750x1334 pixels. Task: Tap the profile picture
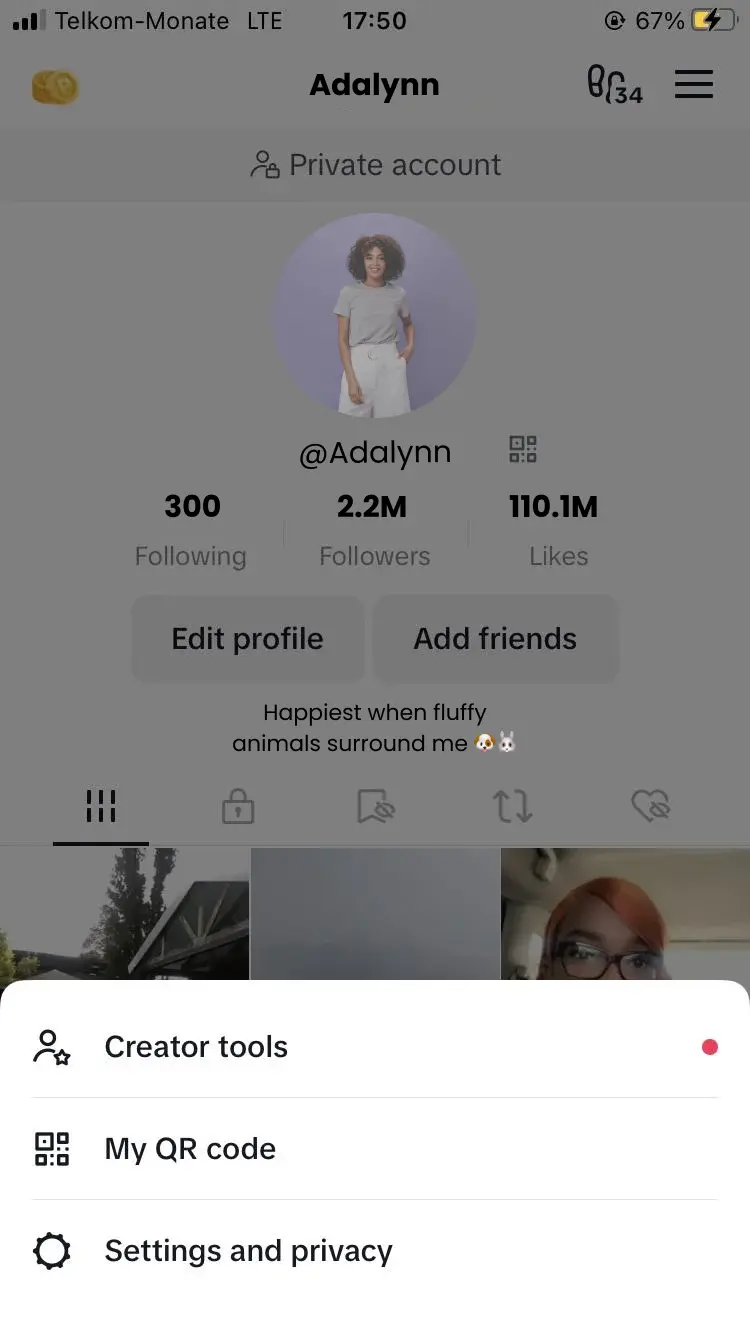pos(374,315)
